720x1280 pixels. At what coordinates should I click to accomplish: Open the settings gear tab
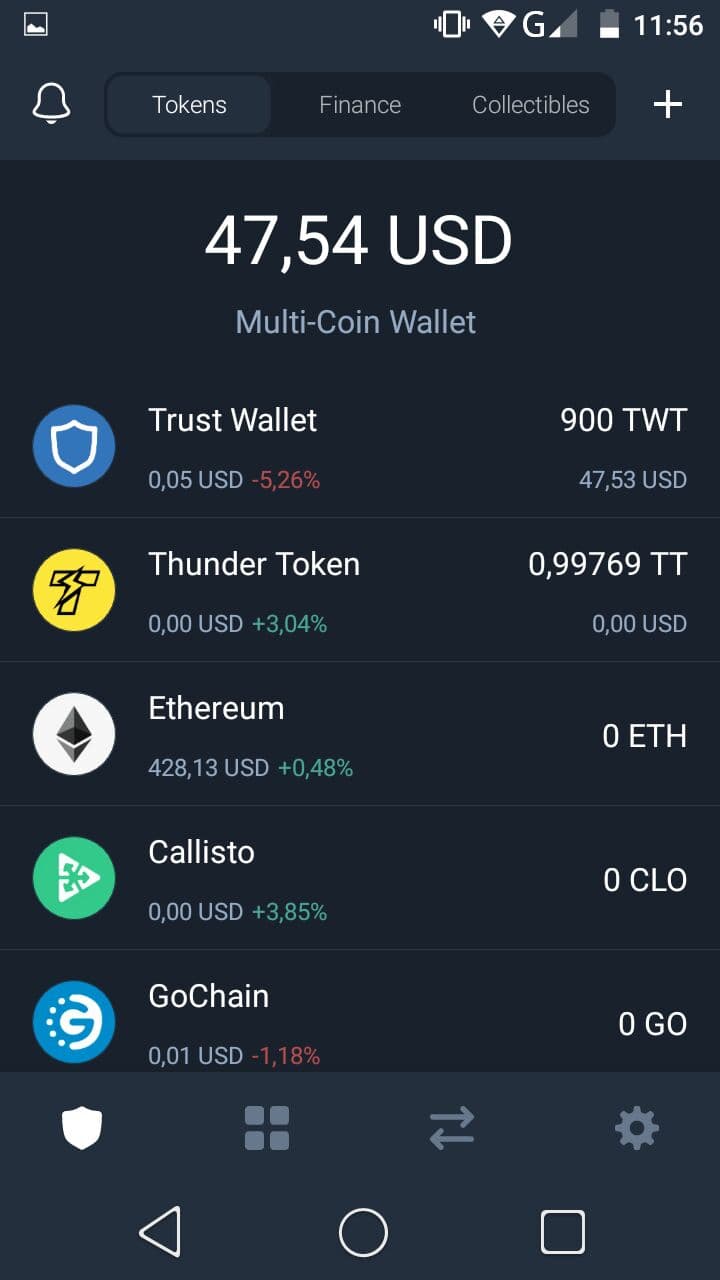(x=637, y=1128)
